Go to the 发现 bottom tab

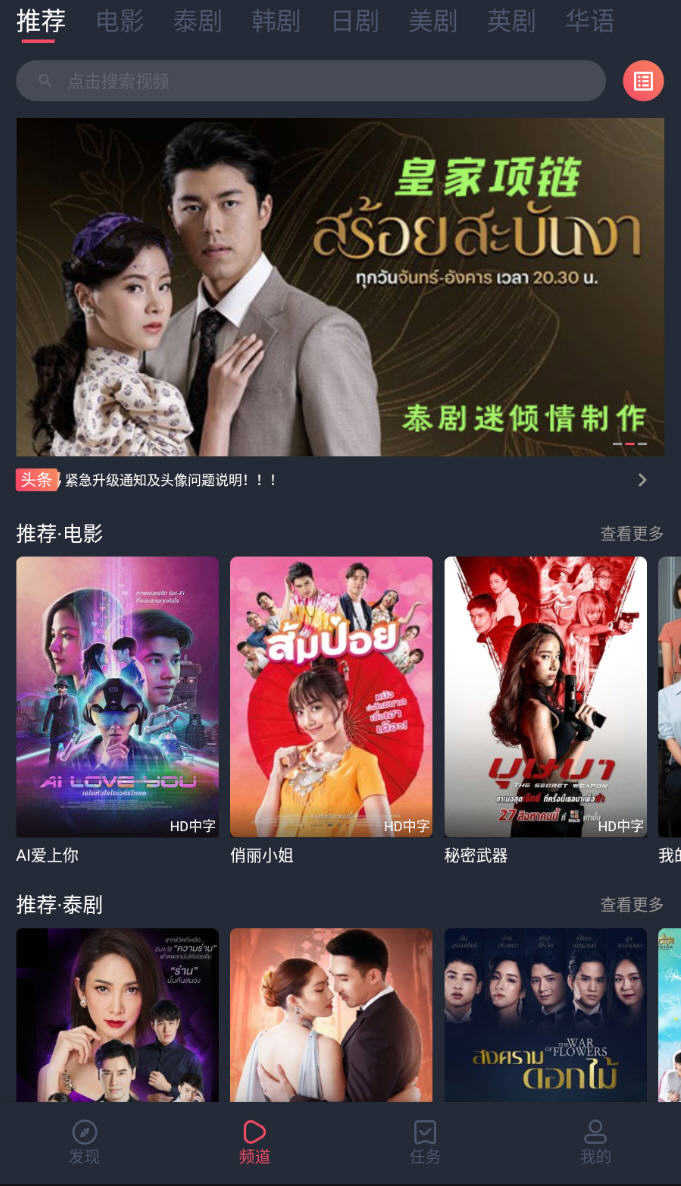(x=85, y=1142)
